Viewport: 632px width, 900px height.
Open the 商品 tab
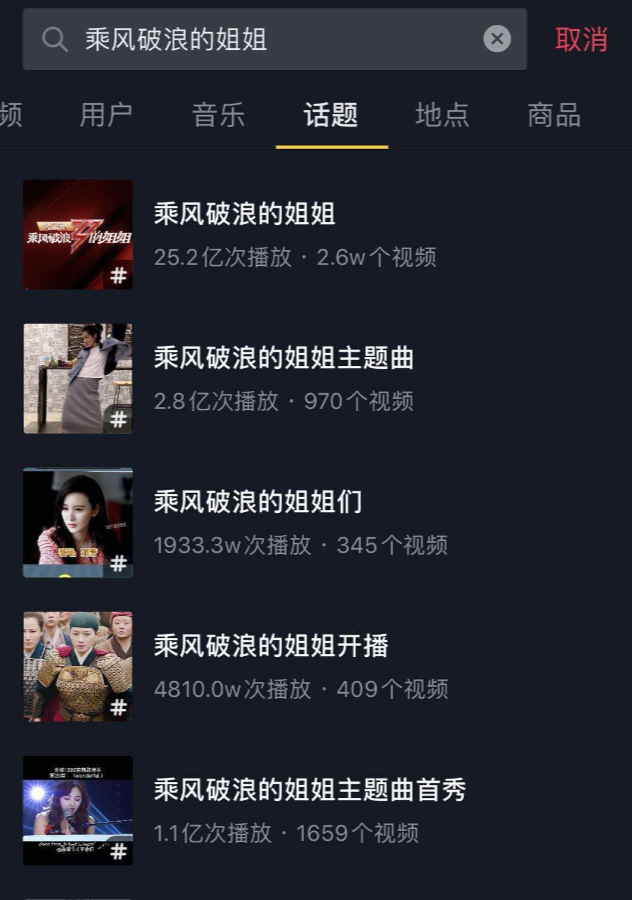(554, 115)
